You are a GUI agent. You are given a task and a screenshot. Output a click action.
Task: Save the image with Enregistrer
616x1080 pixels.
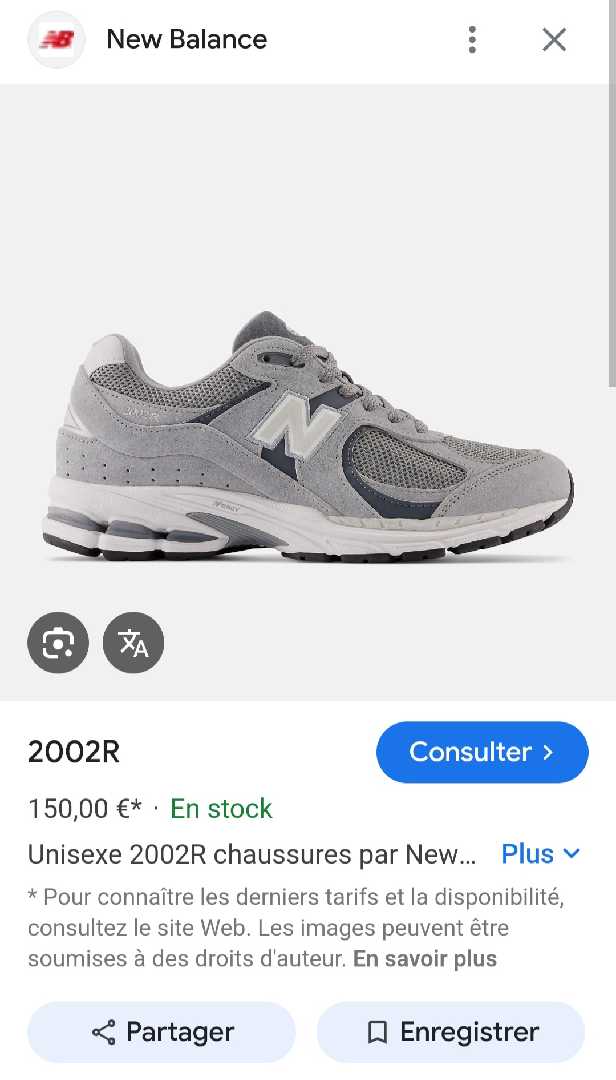pos(451,1032)
